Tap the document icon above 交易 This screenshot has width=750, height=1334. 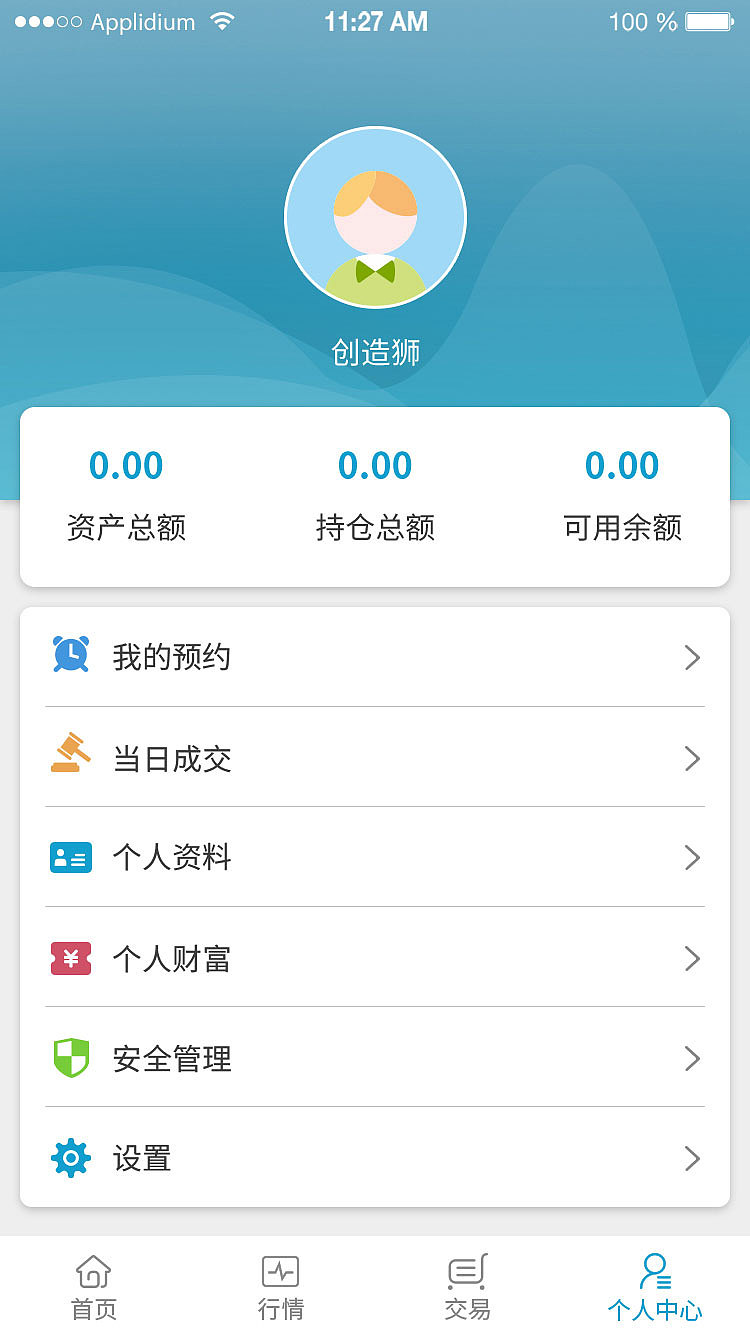(x=467, y=1272)
